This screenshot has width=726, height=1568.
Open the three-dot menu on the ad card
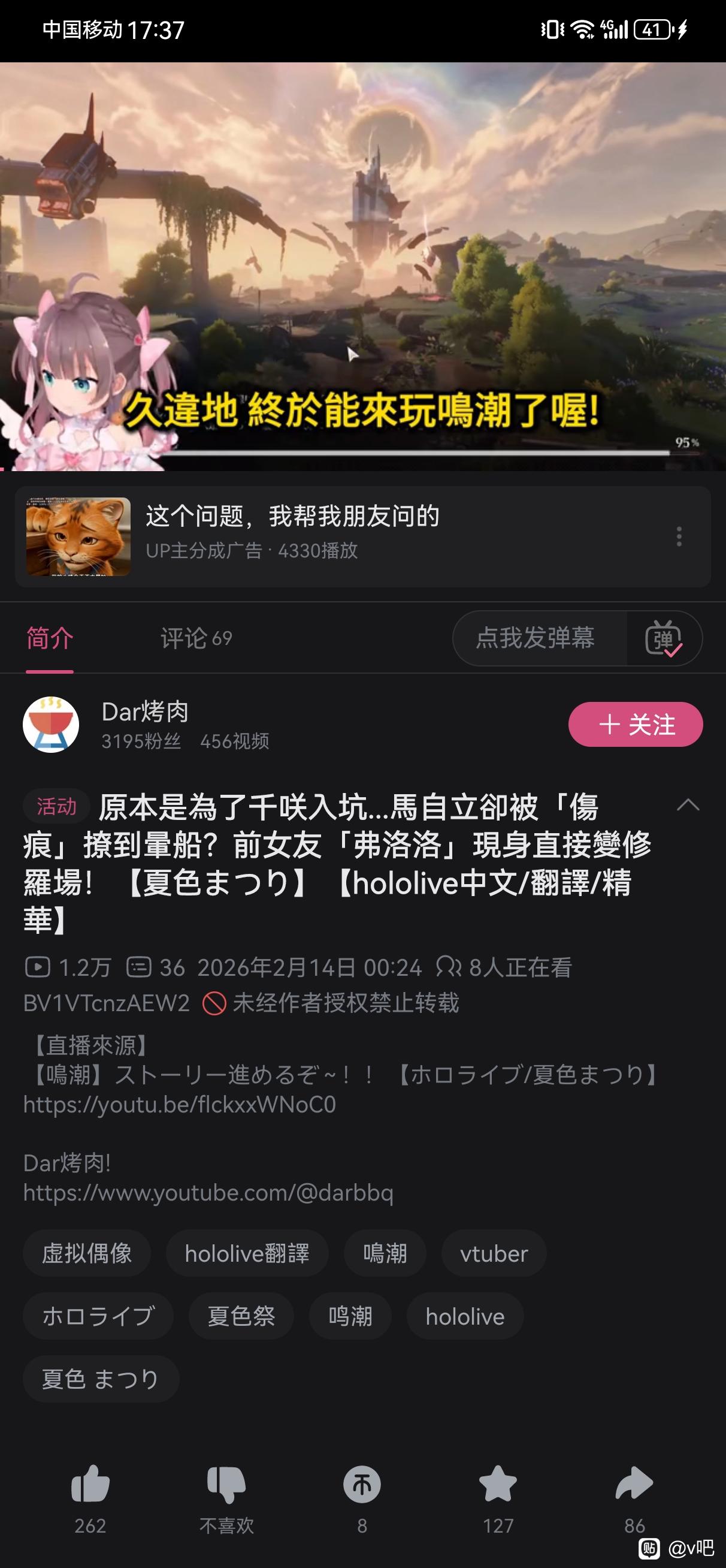(x=679, y=536)
